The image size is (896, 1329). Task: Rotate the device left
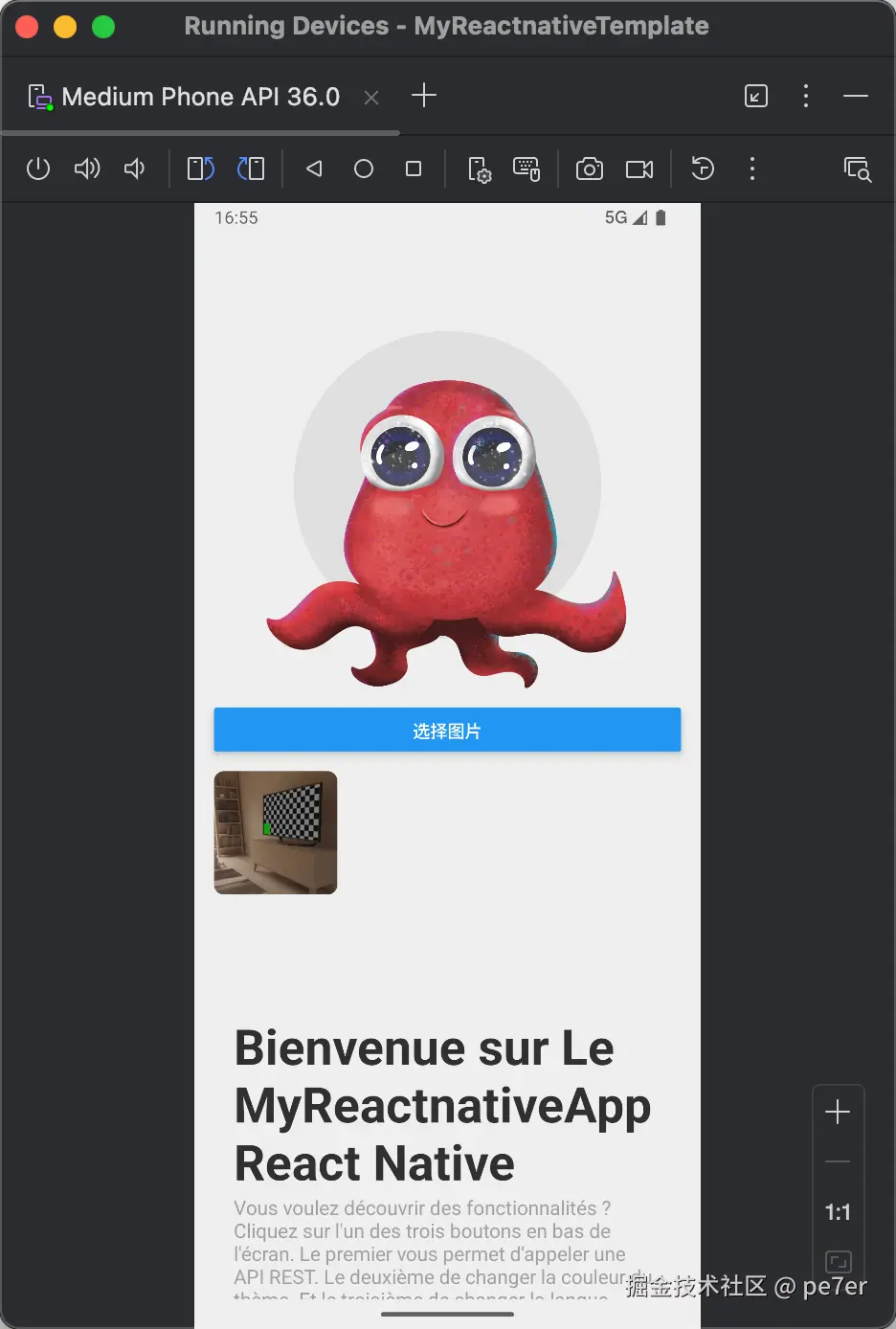(199, 169)
